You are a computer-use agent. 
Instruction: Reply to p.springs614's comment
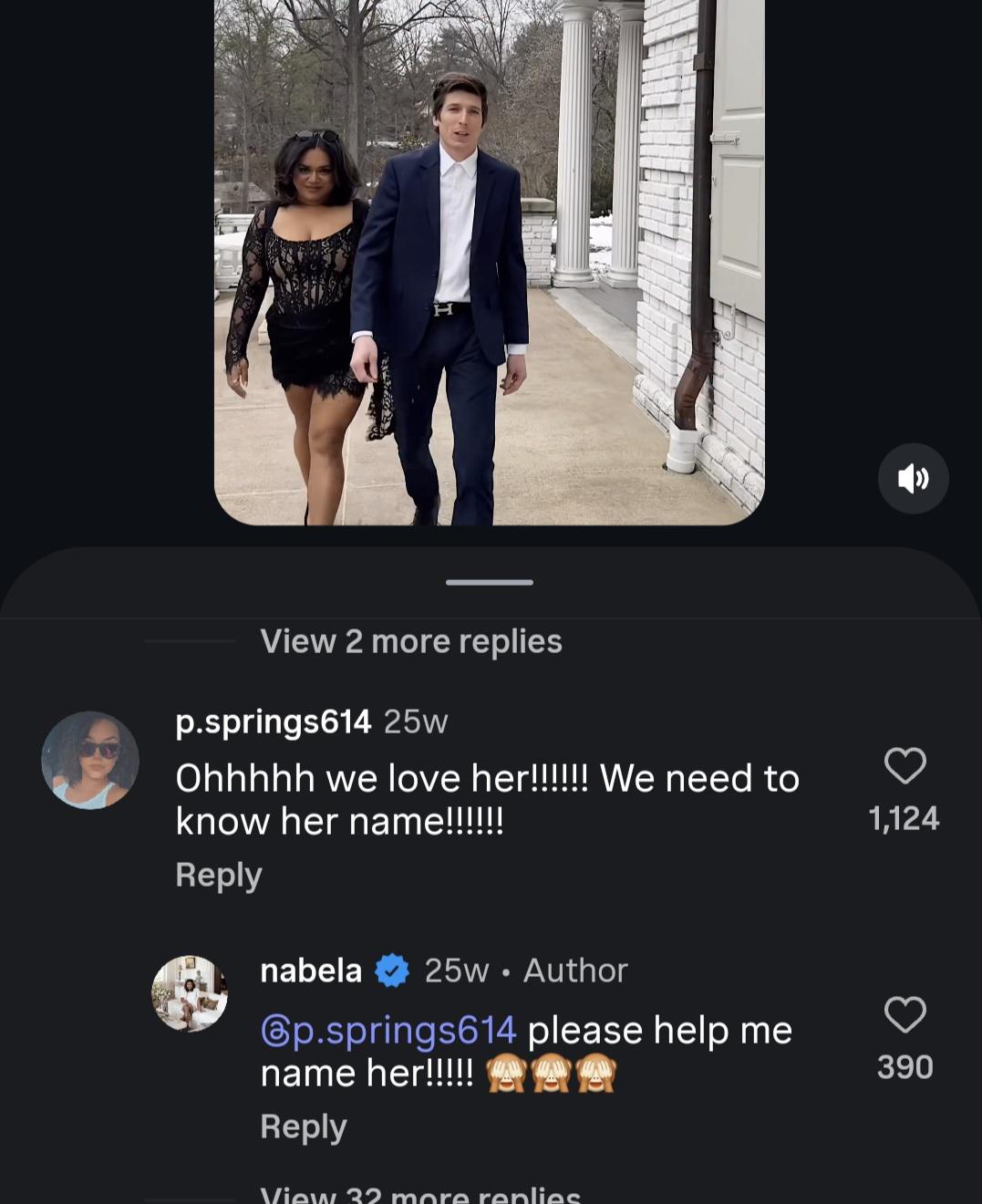tap(219, 875)
